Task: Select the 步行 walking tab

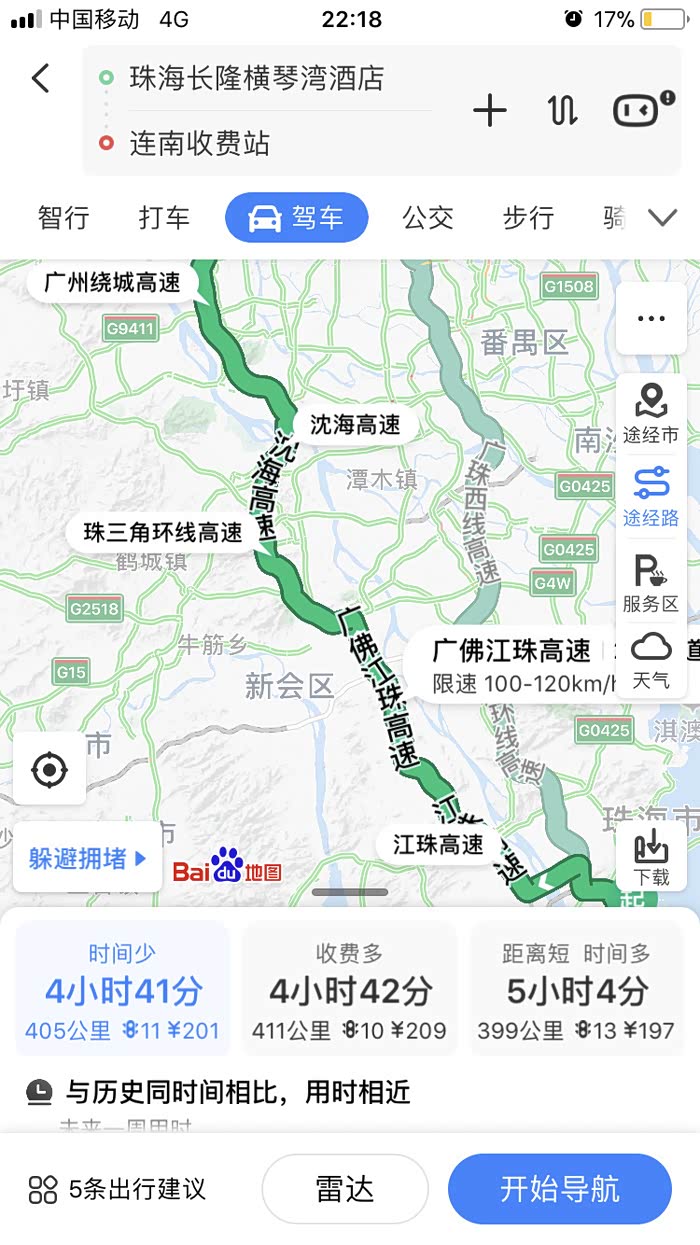Action: pyautogui.click(x=528, y=218)
